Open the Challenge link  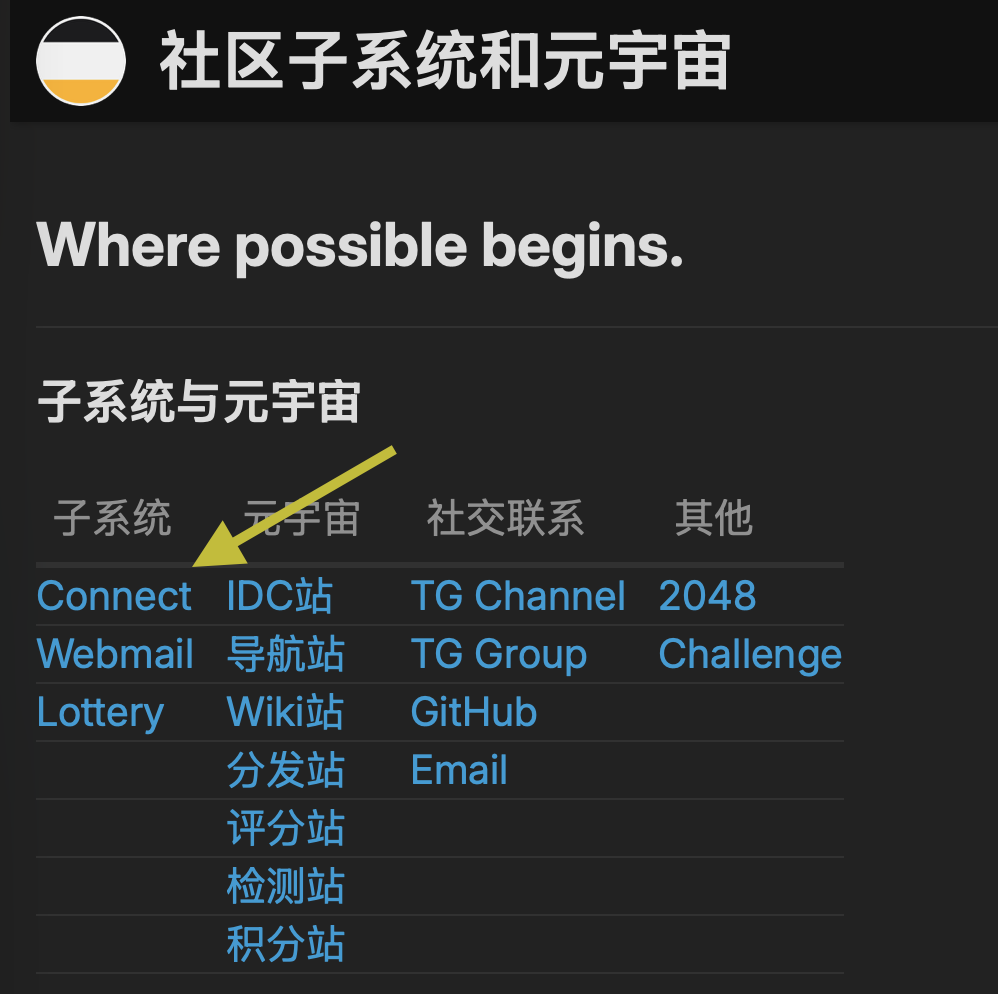click(750, 655)
